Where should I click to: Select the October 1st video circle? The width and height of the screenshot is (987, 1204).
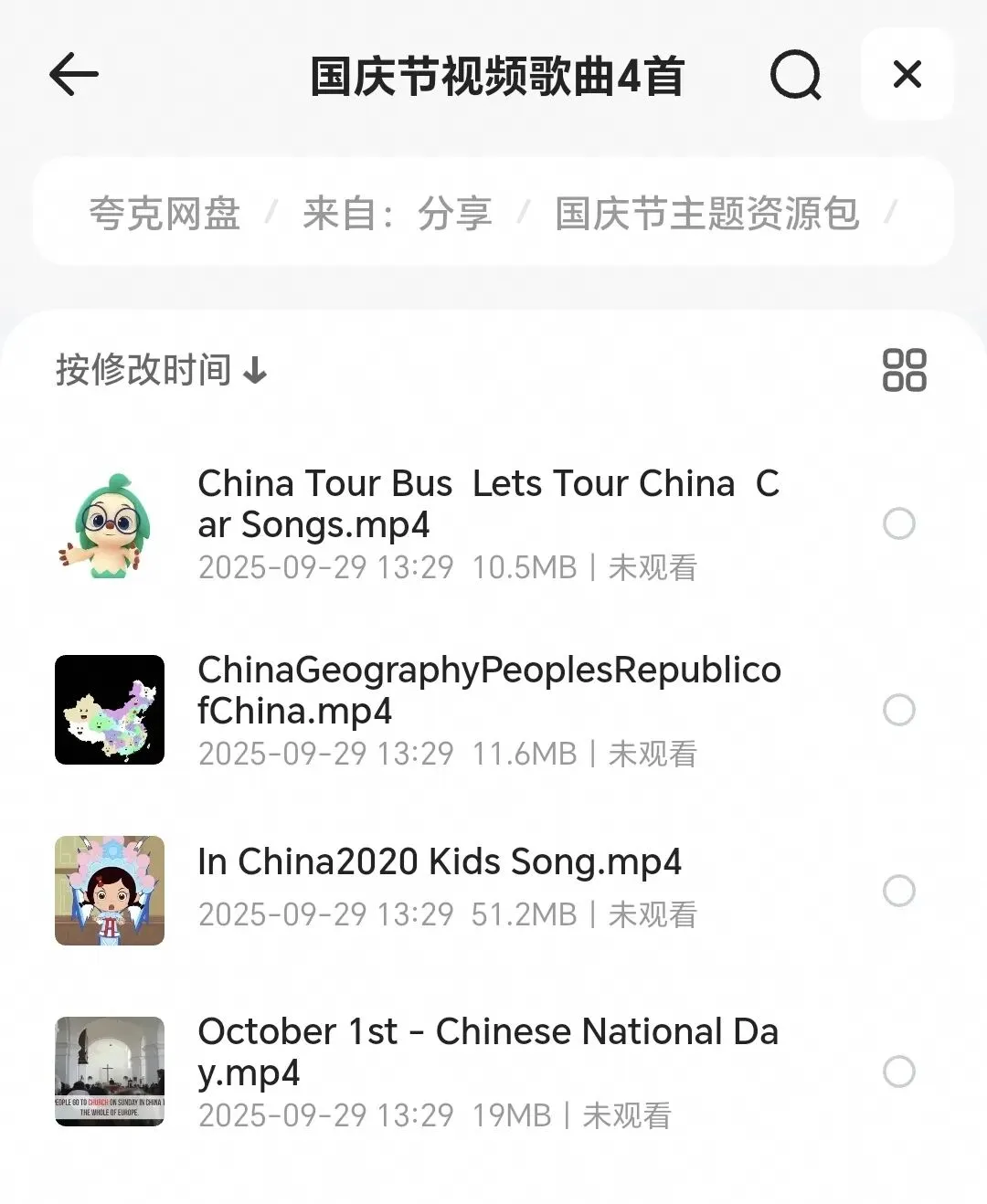coord(899,1072)
